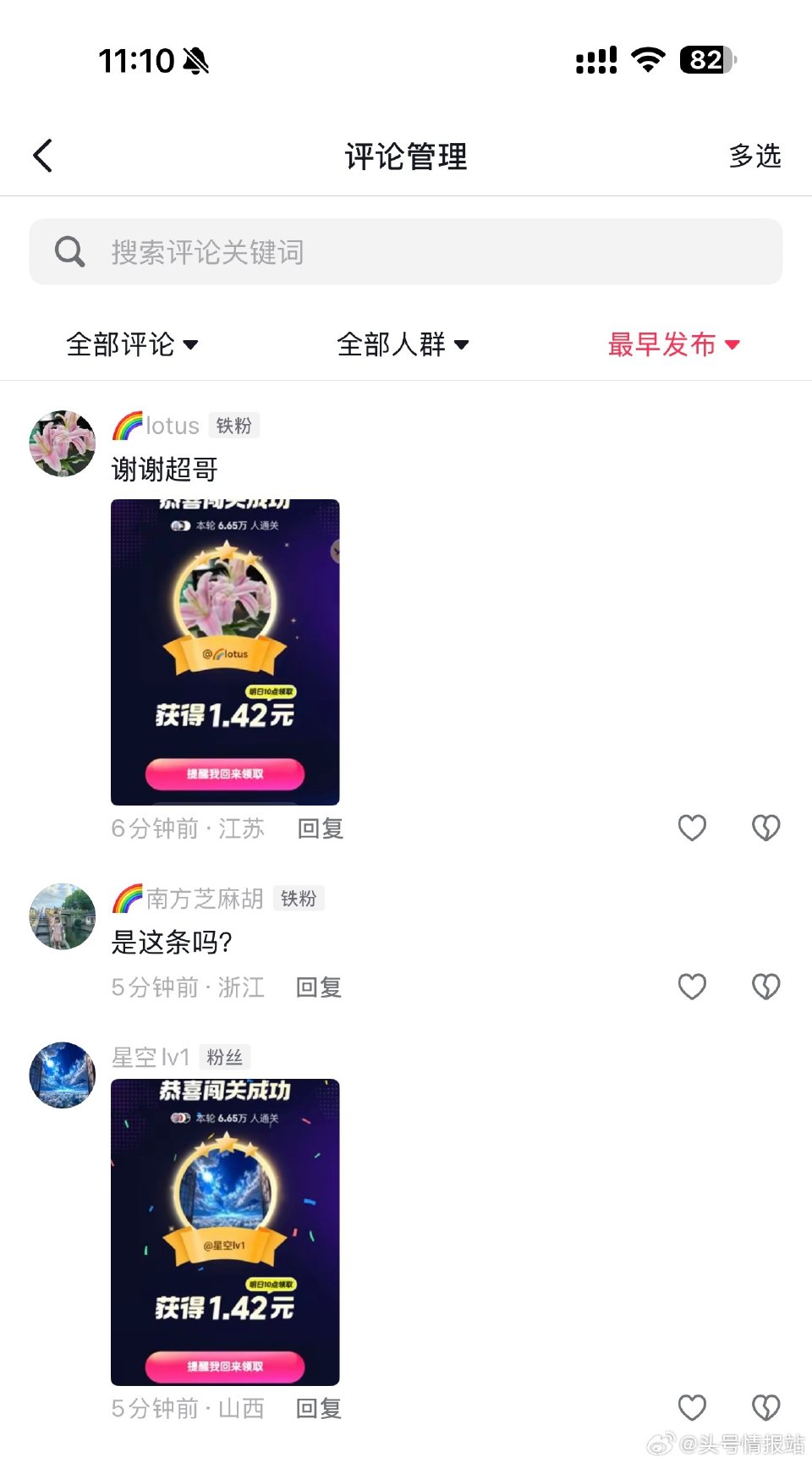Screen dimensions: 812x1463
Task: Reply to lotus's comment with 回复
Action: pos(319,828)
